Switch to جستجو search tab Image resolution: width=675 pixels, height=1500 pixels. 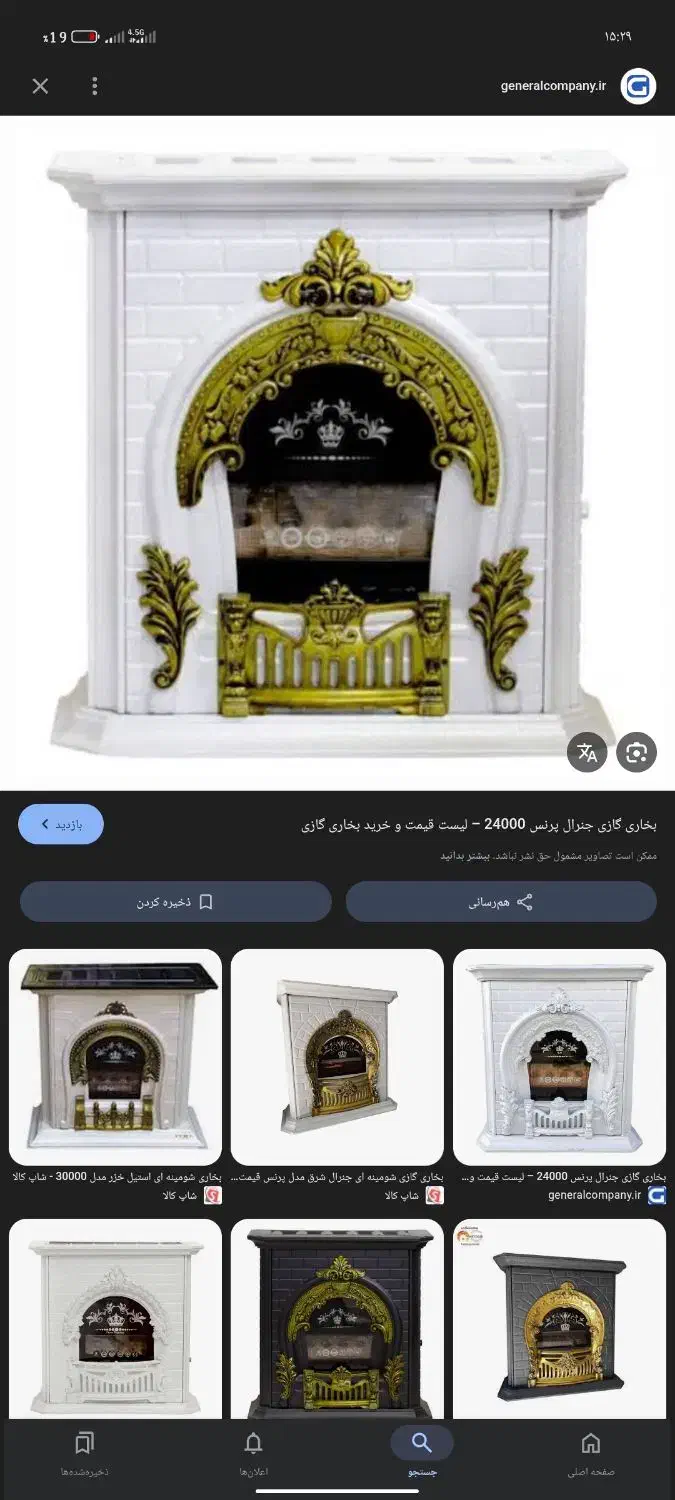tap(421, 1452)
